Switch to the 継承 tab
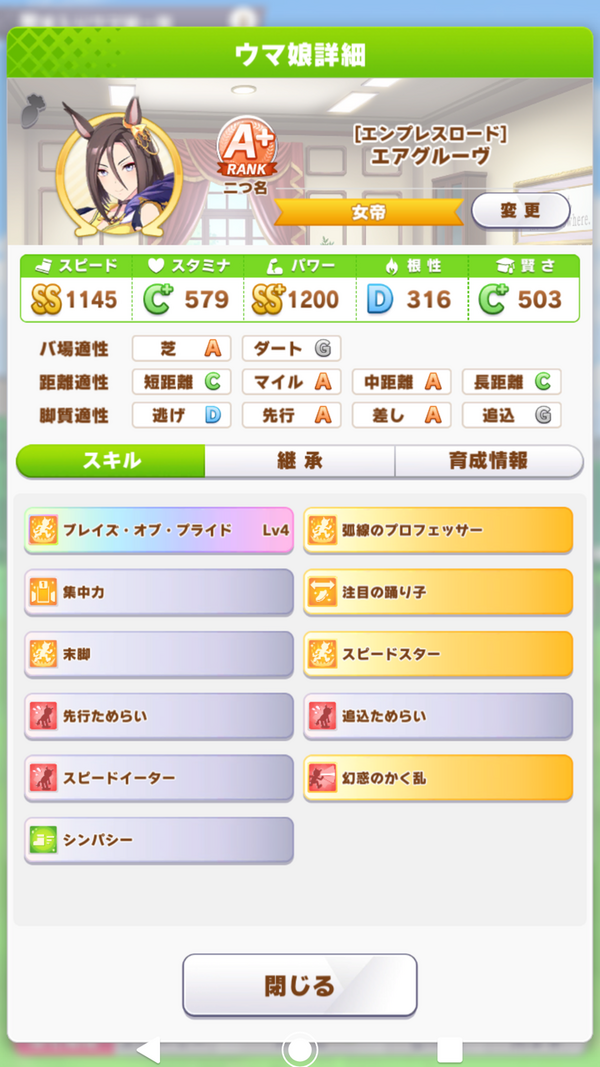600x1067 pixels. 300,461
